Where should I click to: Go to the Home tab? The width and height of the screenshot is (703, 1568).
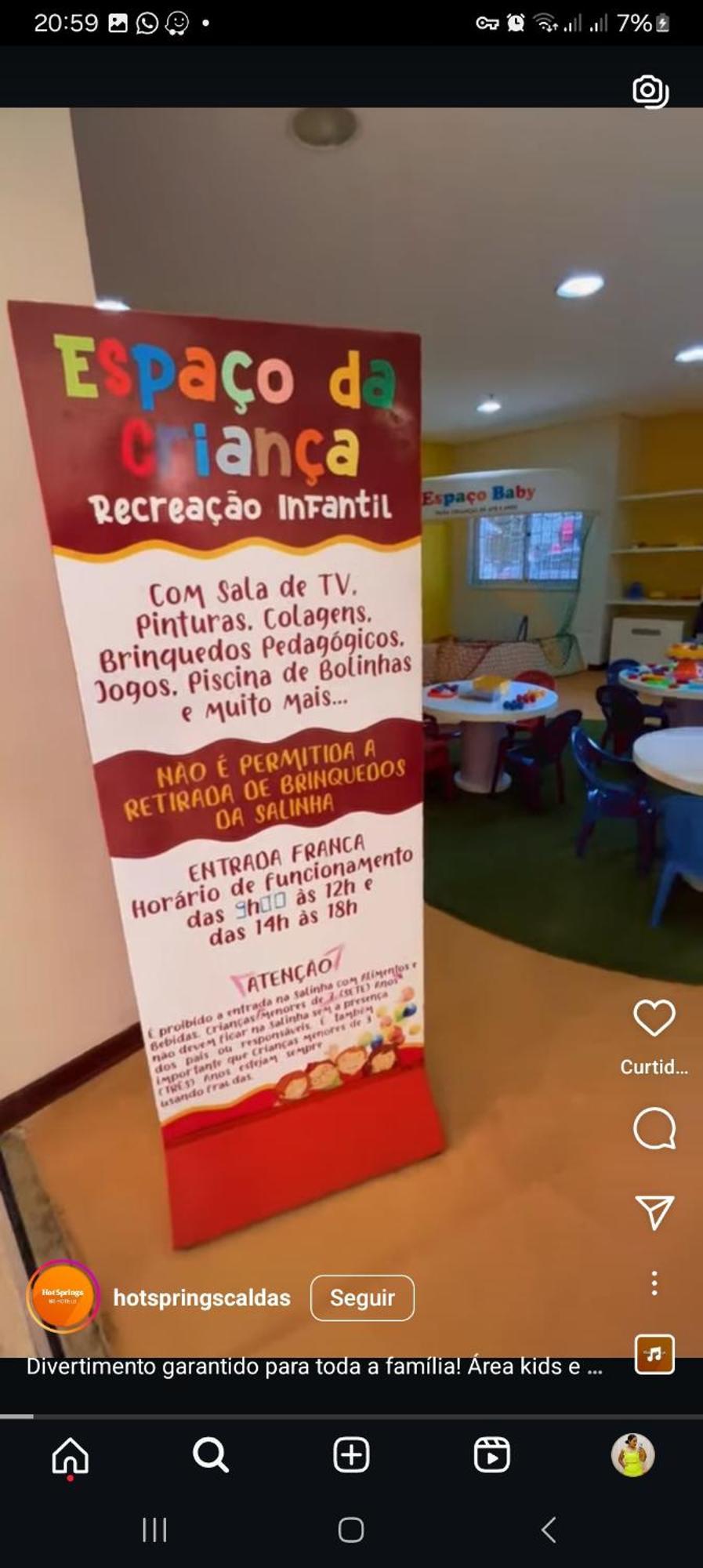pos(71,1455)
